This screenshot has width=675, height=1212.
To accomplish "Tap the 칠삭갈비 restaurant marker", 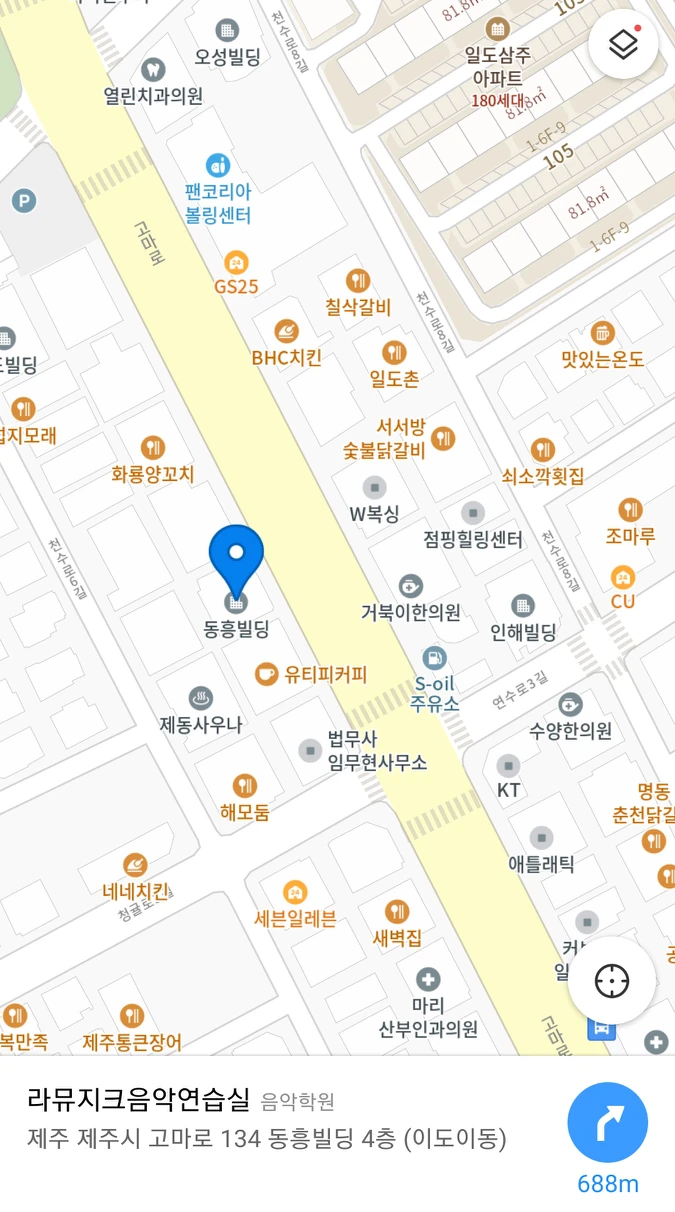I will [x=358, y=281].
